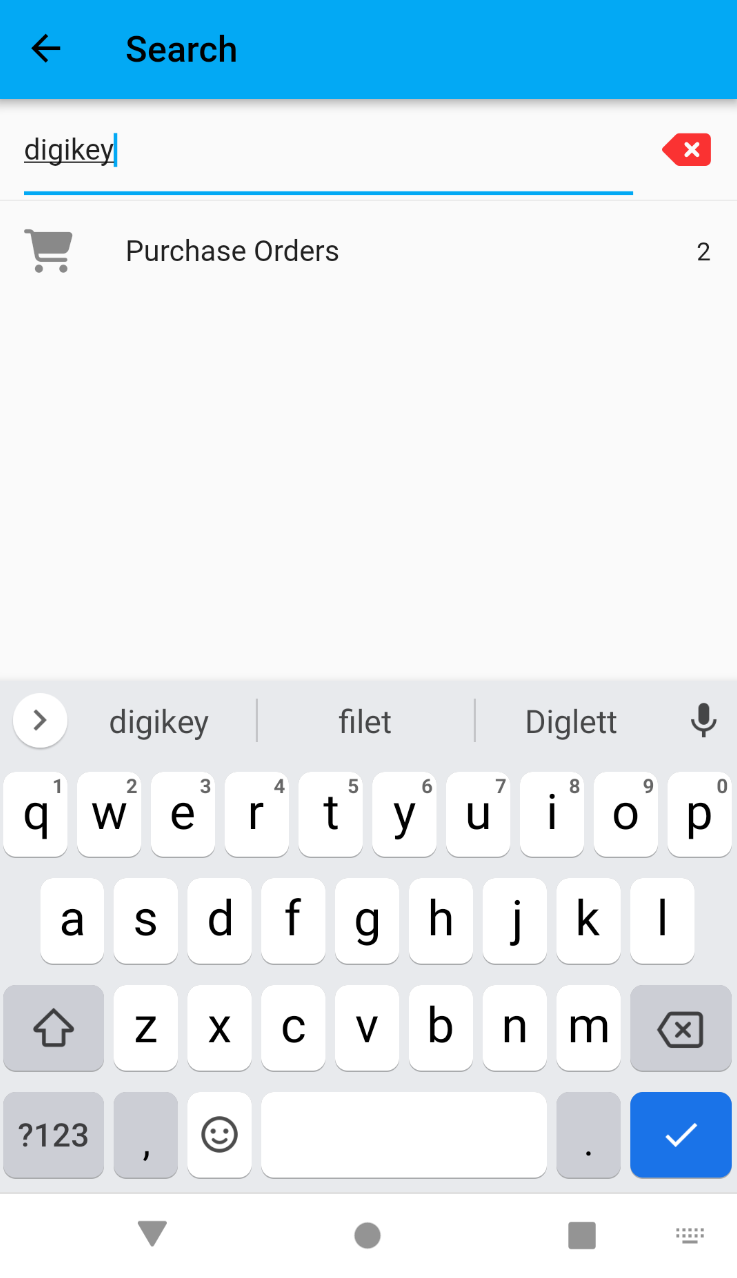Choose the "Diglett" keyboard suggestion
737x1278 pixels.
[x=571, y=721]
